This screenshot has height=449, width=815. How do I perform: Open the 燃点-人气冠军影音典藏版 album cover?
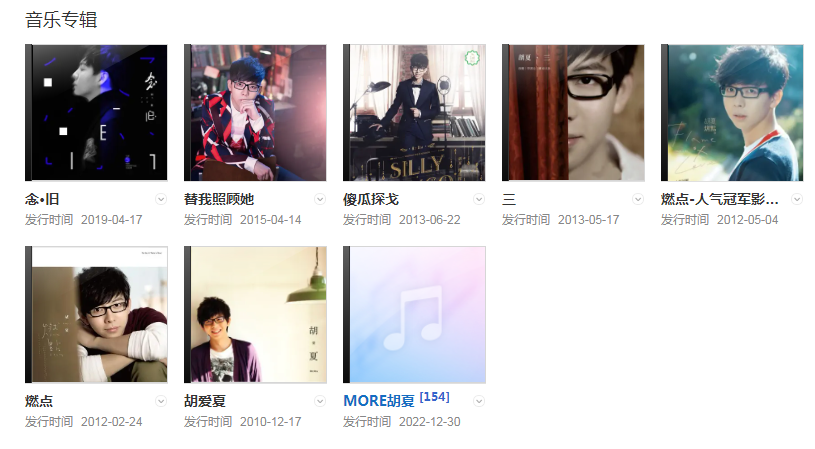(732, 112)
